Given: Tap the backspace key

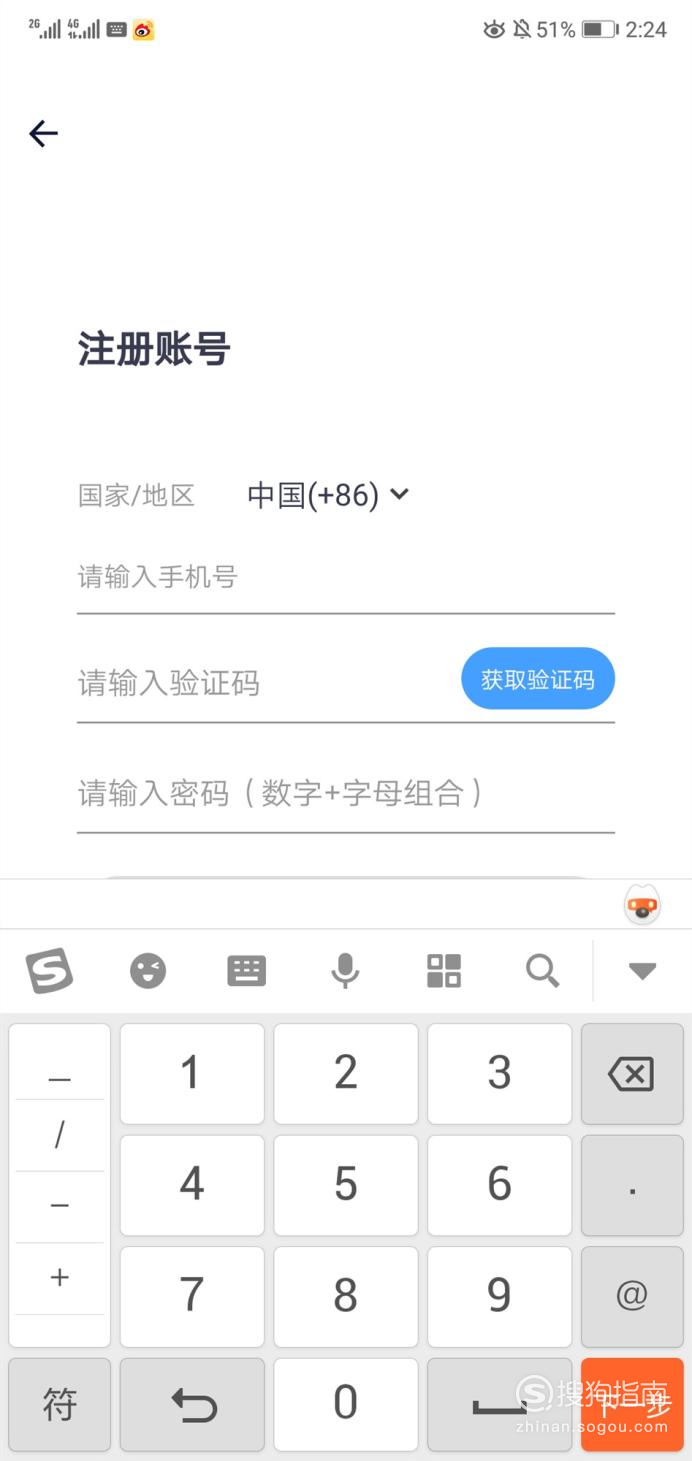Looking at the screenshot, I should tap(632, 1074).
